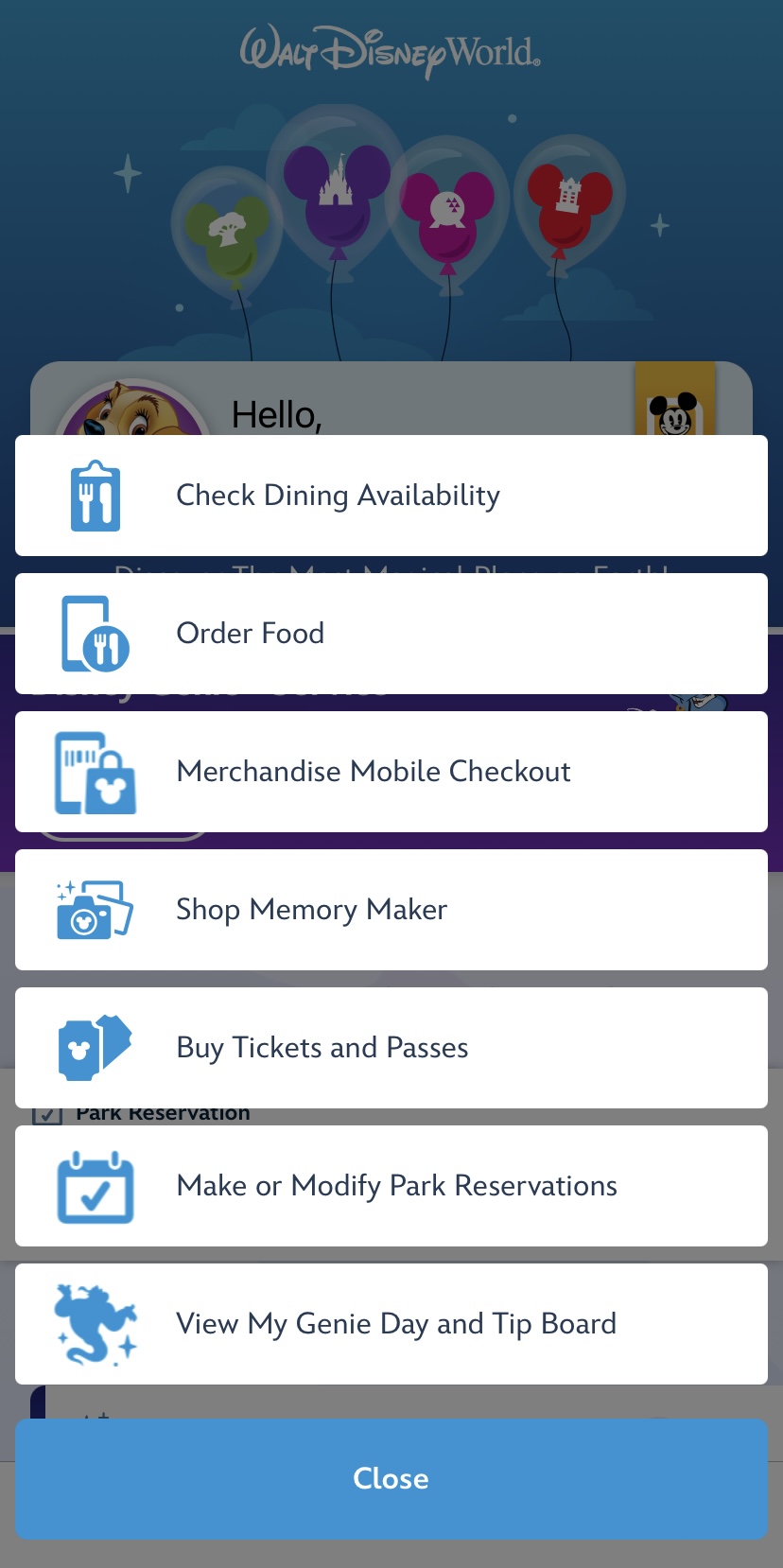783x1568 pixels.
Task: View My Genie Day and Tip Board
Action: coord(391,1324)
